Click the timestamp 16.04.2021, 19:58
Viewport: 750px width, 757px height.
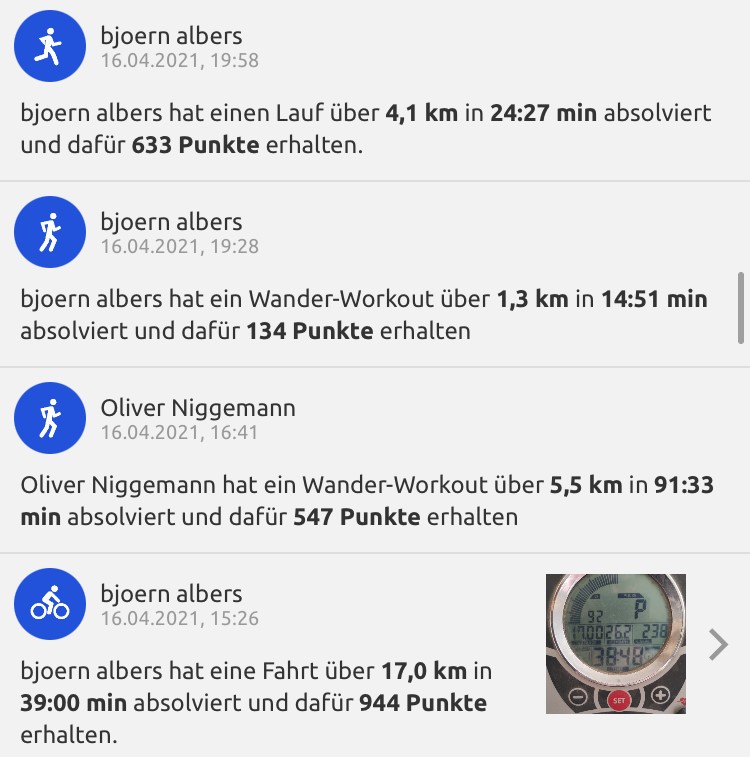177,60
